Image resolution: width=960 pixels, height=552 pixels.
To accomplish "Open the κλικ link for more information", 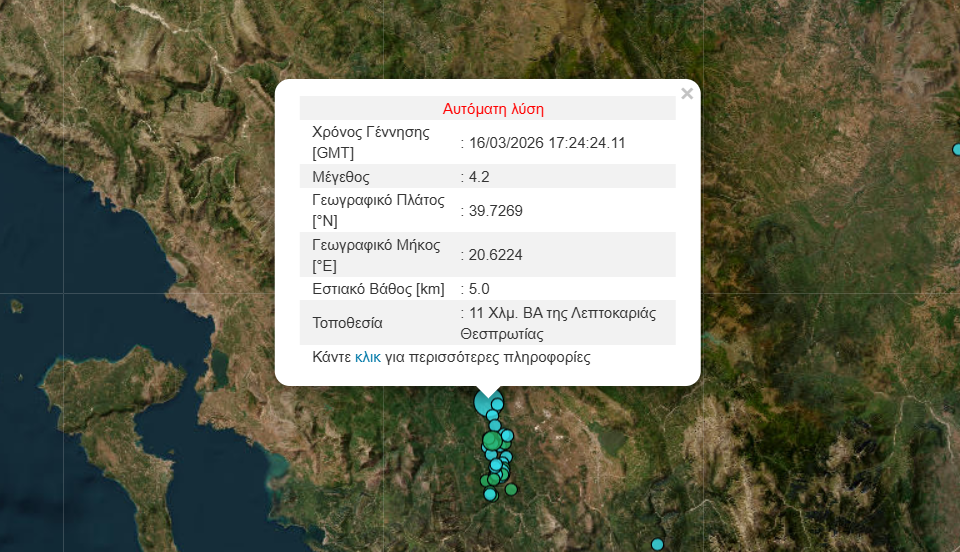I will click(368, 357).
